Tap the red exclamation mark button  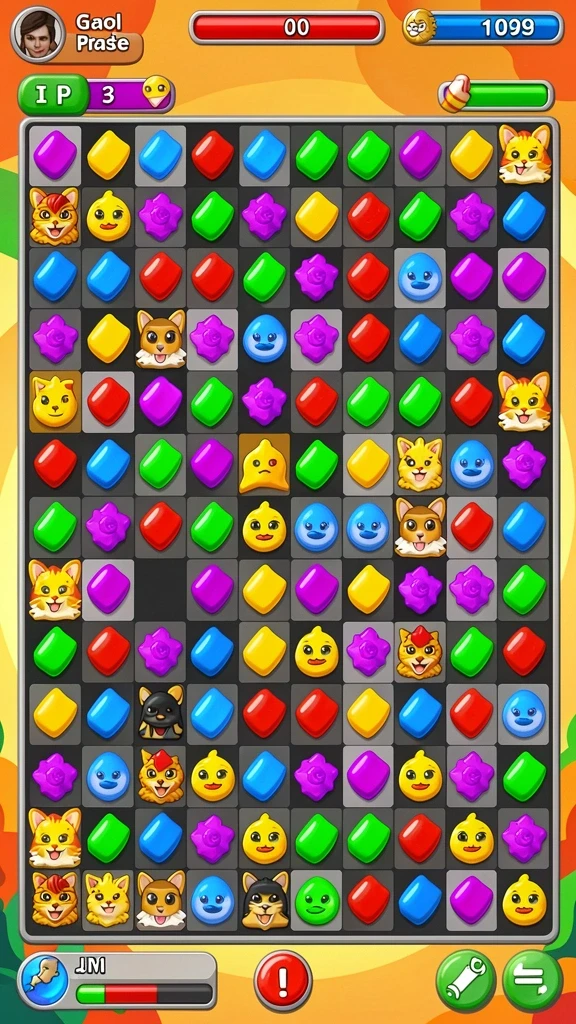[x=283, y=980]
